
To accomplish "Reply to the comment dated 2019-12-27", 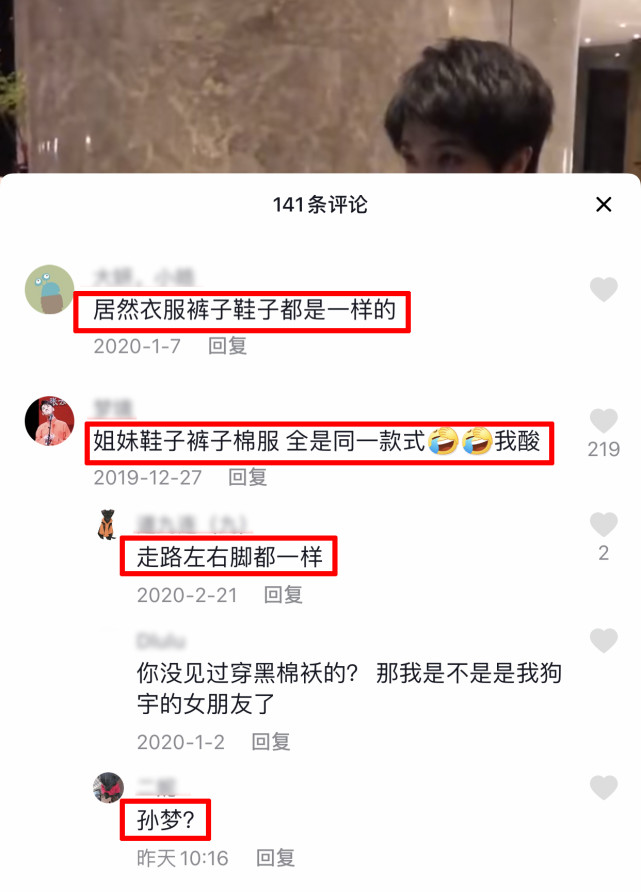I will pos(247,477).
